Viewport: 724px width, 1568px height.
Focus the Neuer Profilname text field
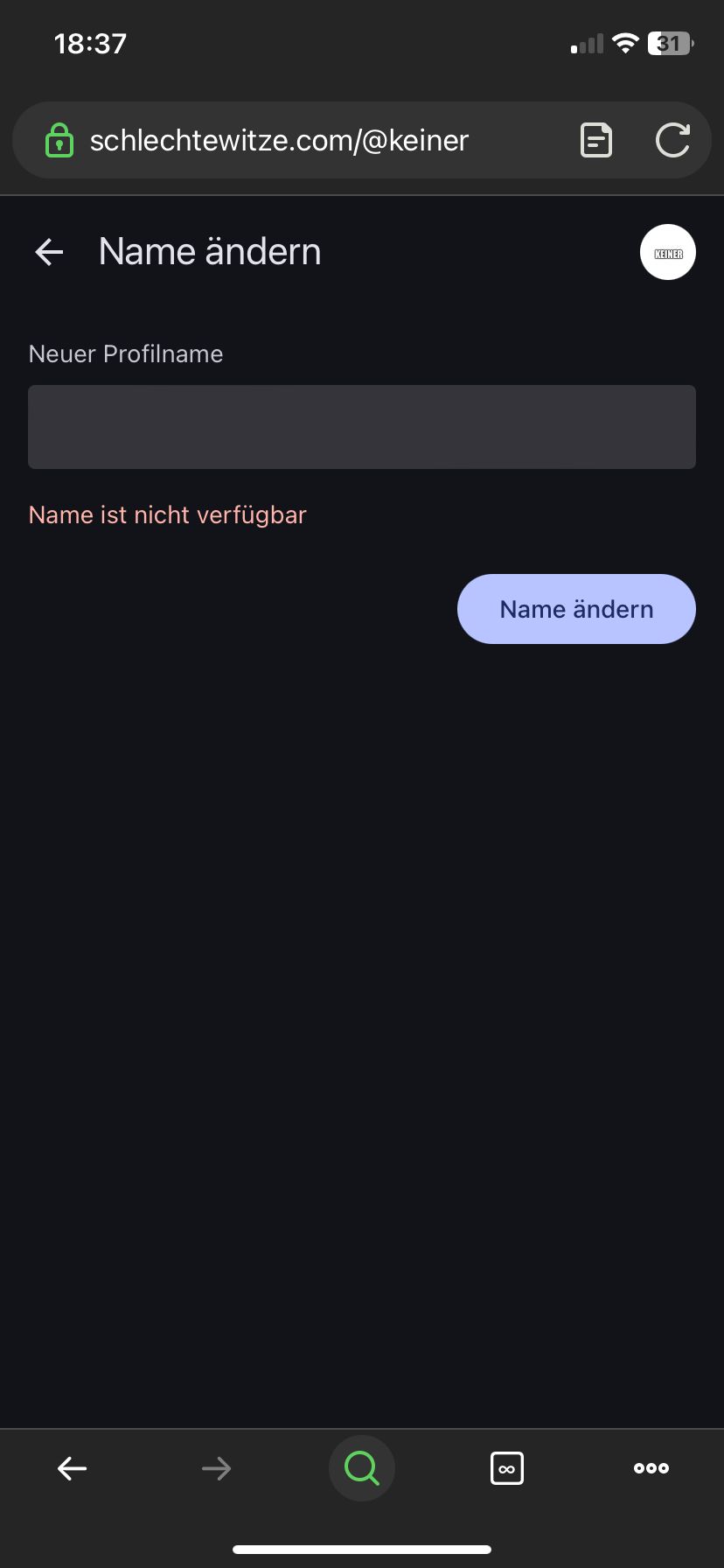click(361, 427)
